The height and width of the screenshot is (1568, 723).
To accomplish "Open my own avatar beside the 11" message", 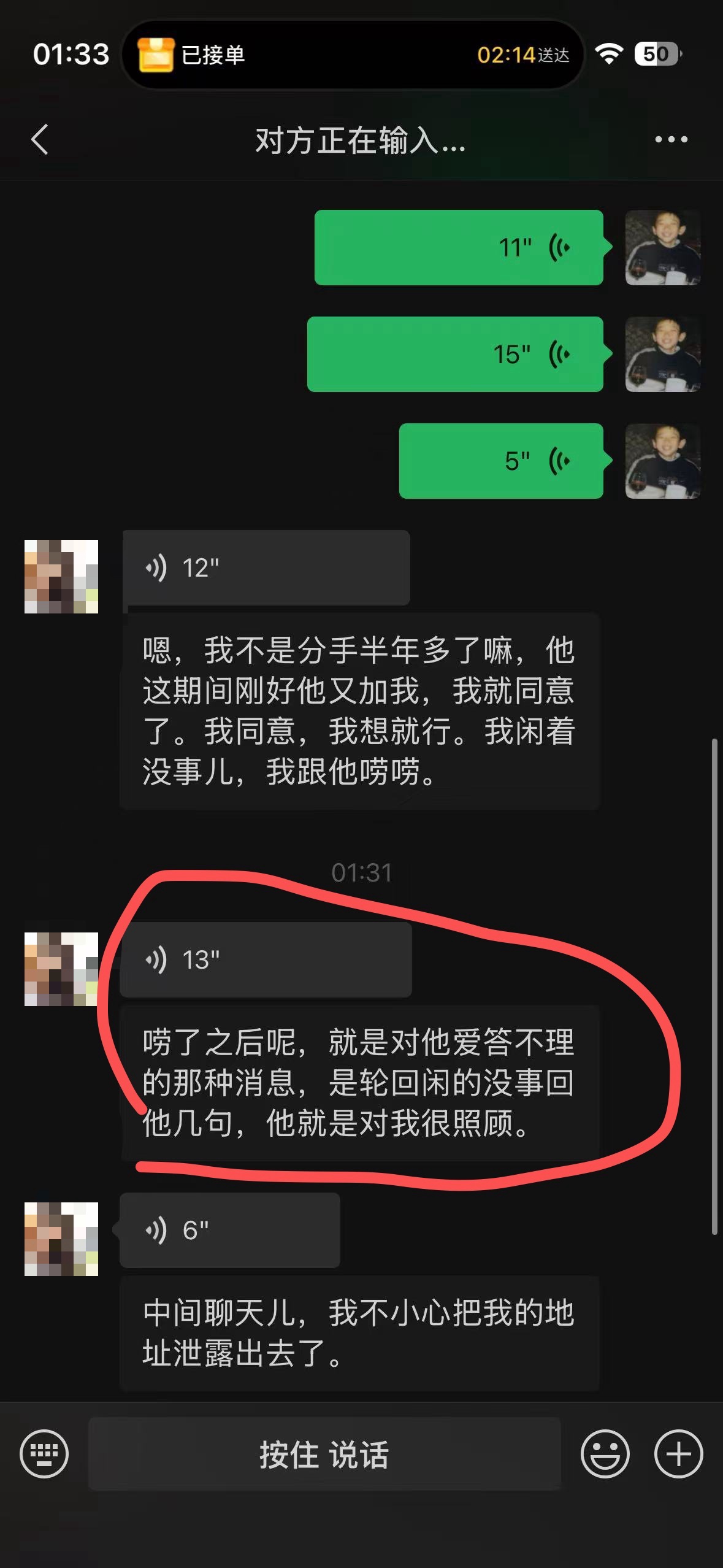I will point(662,248).
